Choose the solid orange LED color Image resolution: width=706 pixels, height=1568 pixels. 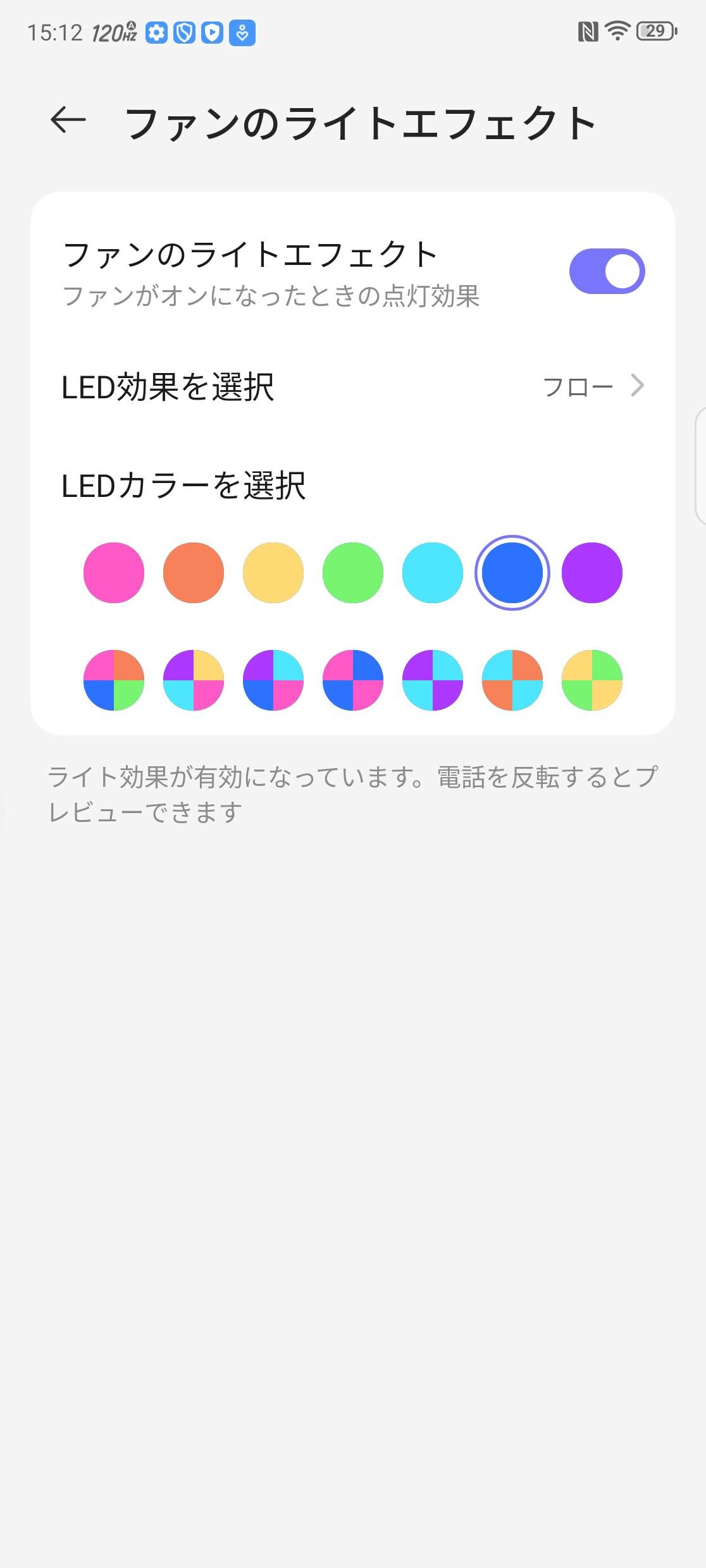(x=194, y=573)
